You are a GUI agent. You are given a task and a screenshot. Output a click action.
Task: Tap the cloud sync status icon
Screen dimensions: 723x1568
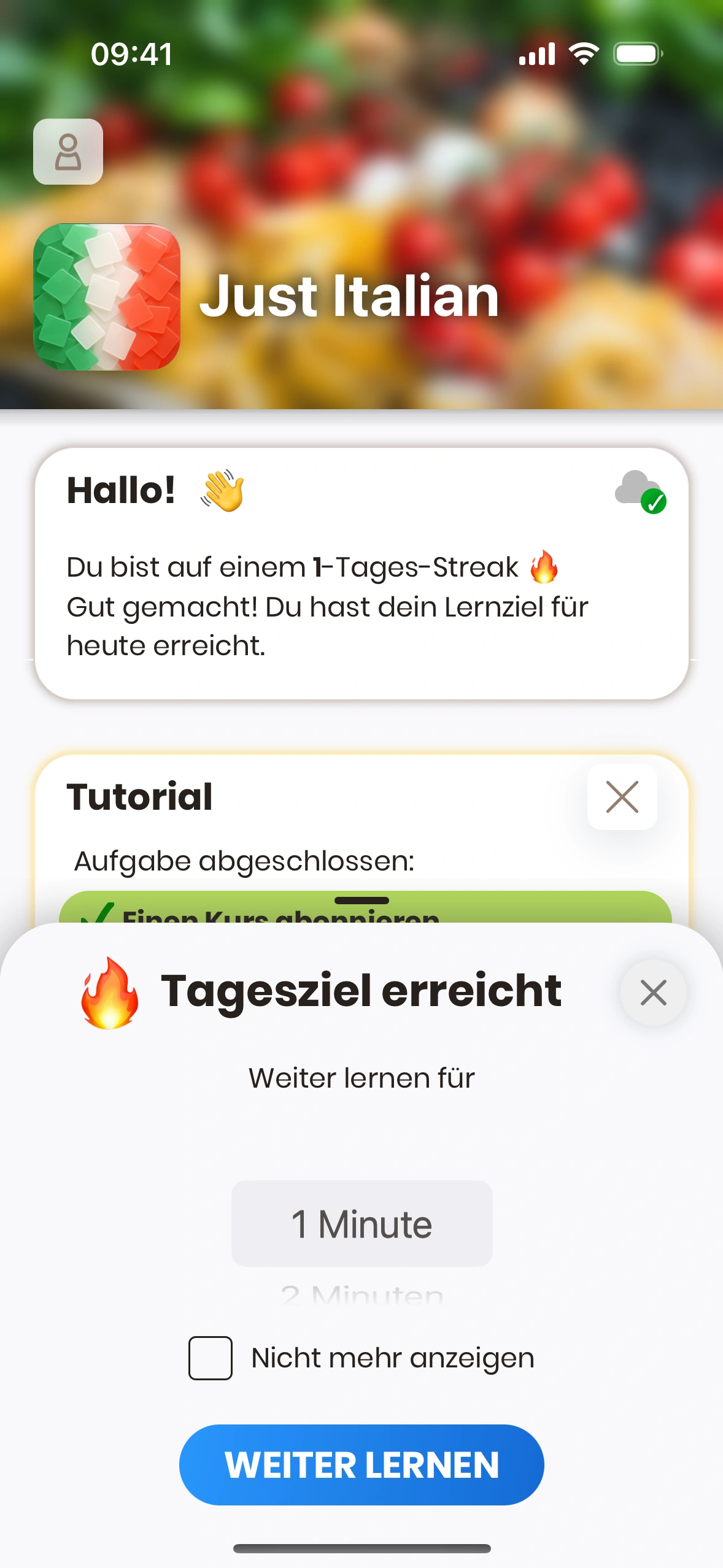click(640, 491)
